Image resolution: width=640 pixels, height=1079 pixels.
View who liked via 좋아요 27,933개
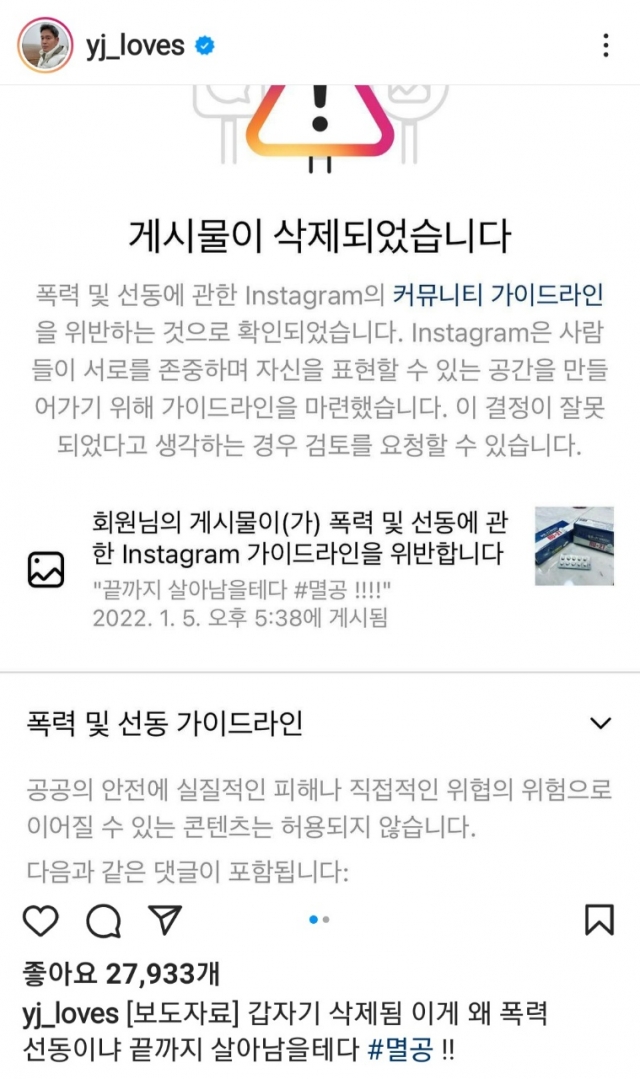pos(121,974)
